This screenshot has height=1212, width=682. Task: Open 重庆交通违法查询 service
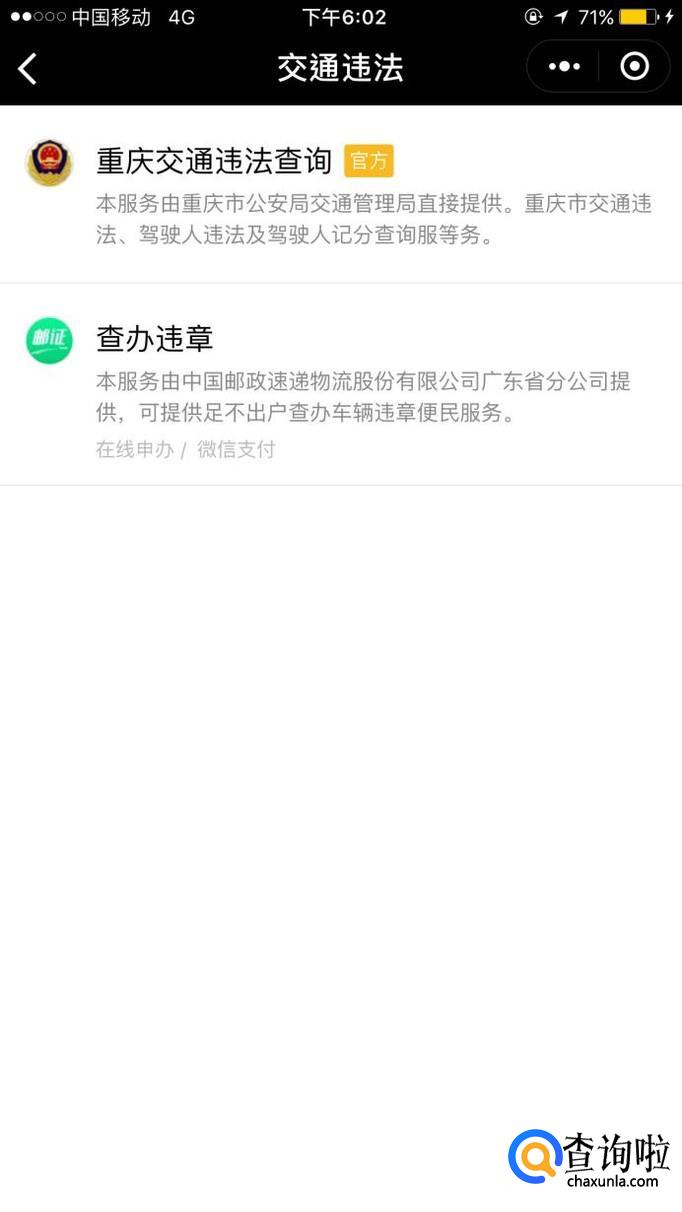pyautogui.click(x=341, y=195)
